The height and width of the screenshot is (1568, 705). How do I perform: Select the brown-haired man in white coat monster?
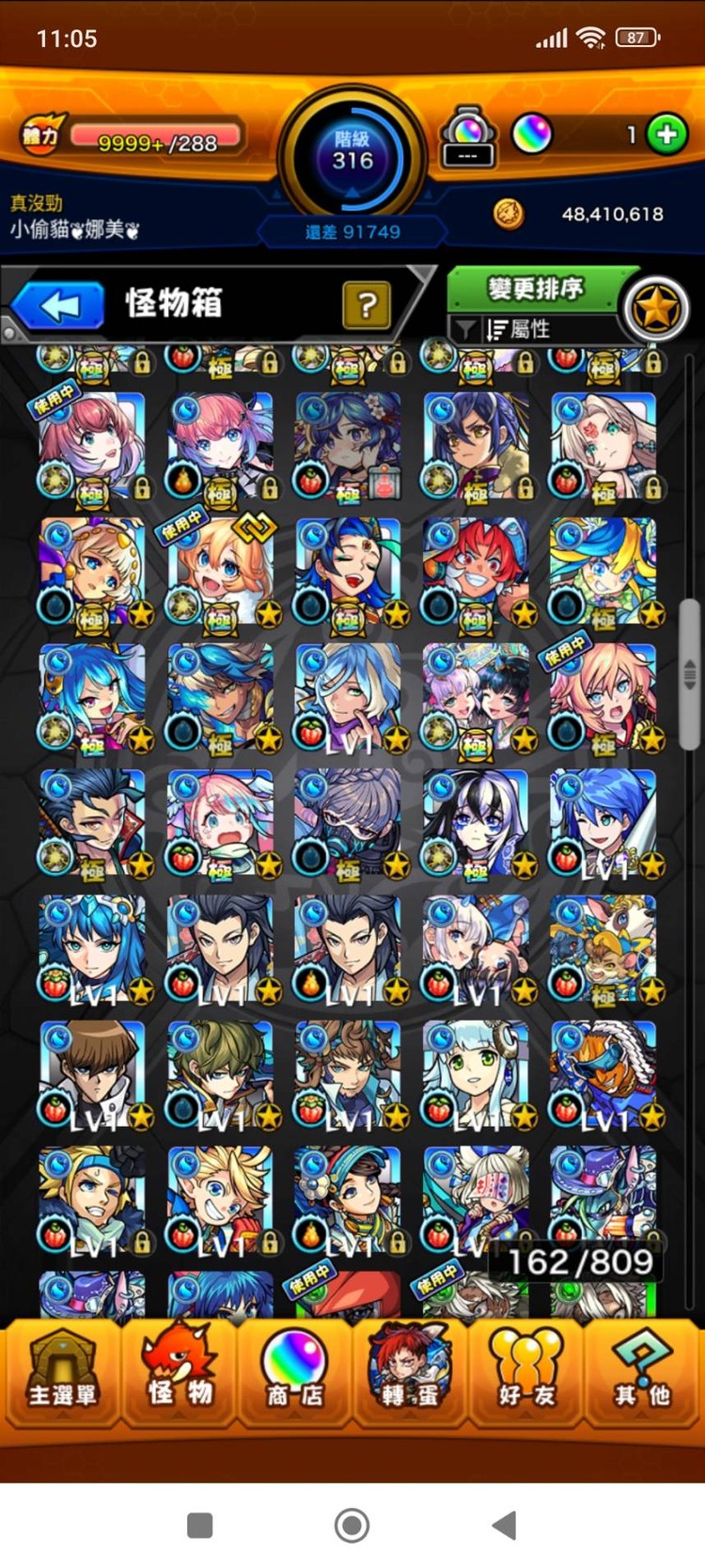click(x=92, y=1074)
